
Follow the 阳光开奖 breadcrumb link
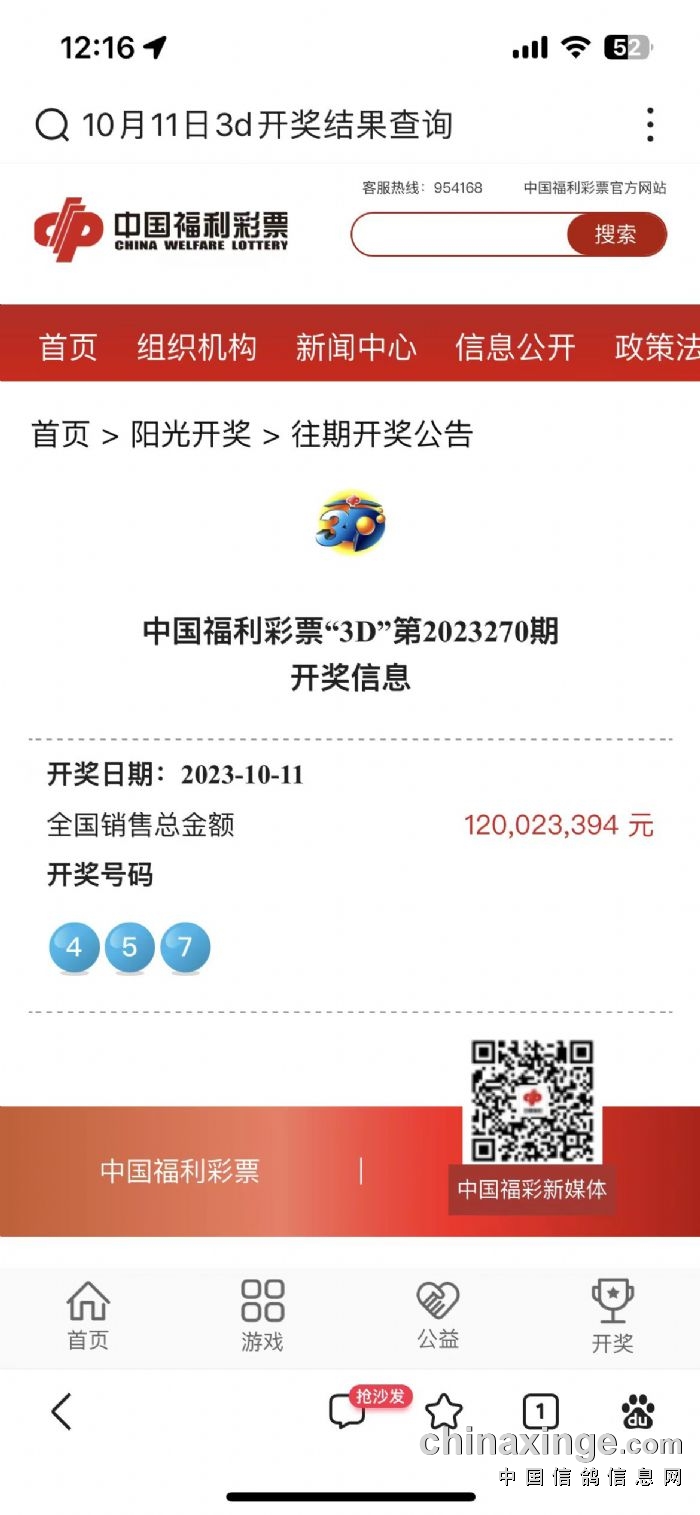(x=191, y=434)
